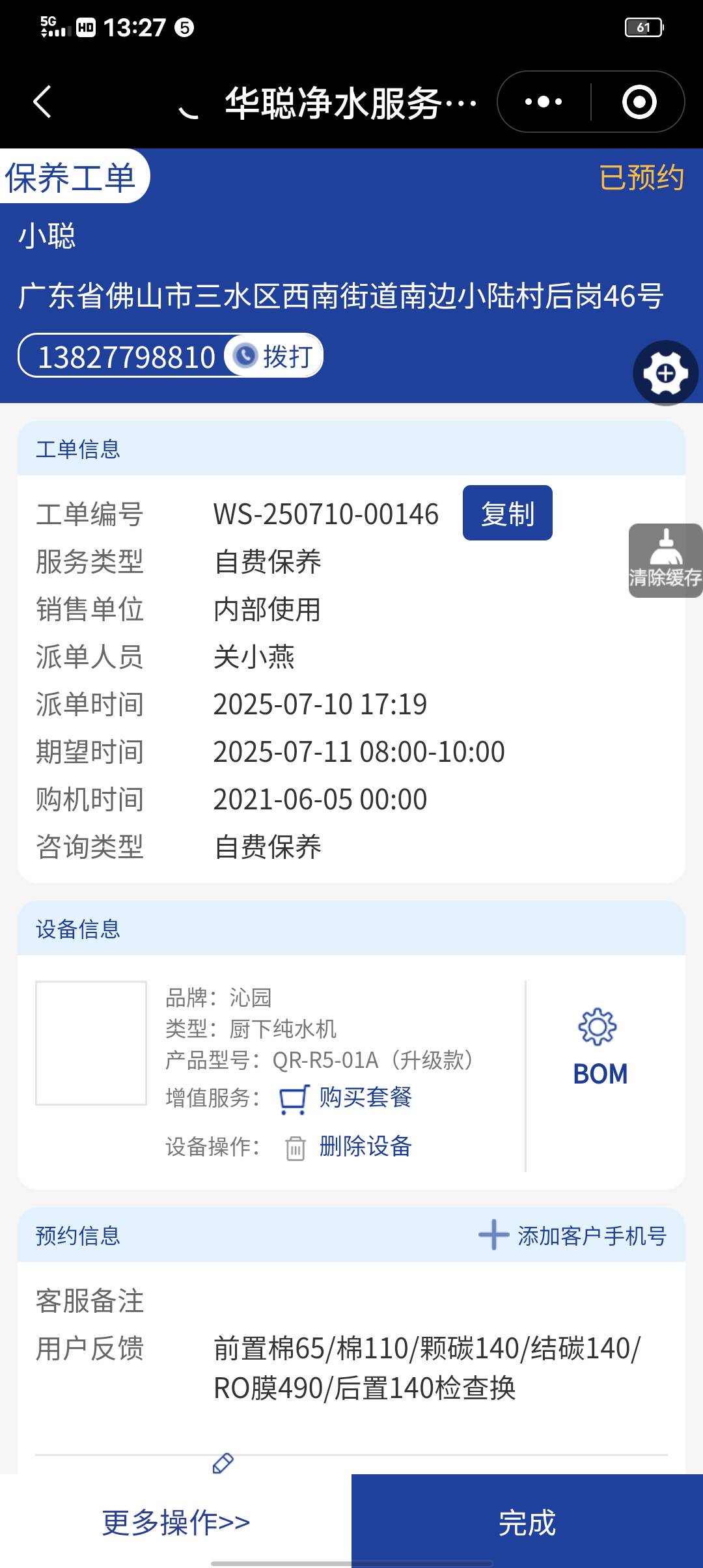Tap the empty device image thumbnail
The width and height of the screenshot is (703, 1568).
91,1043
